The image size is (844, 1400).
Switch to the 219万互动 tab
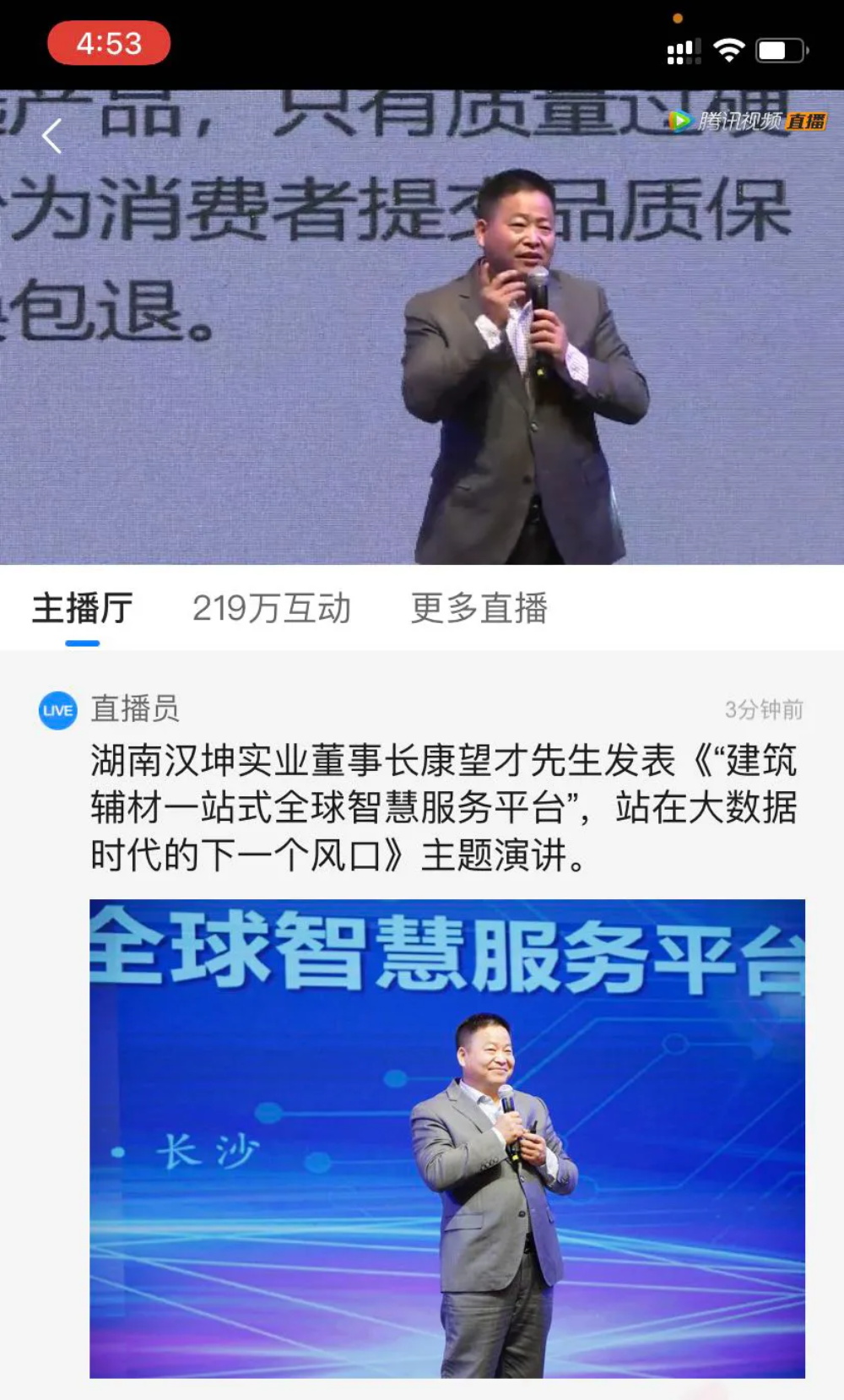(271, 608)
